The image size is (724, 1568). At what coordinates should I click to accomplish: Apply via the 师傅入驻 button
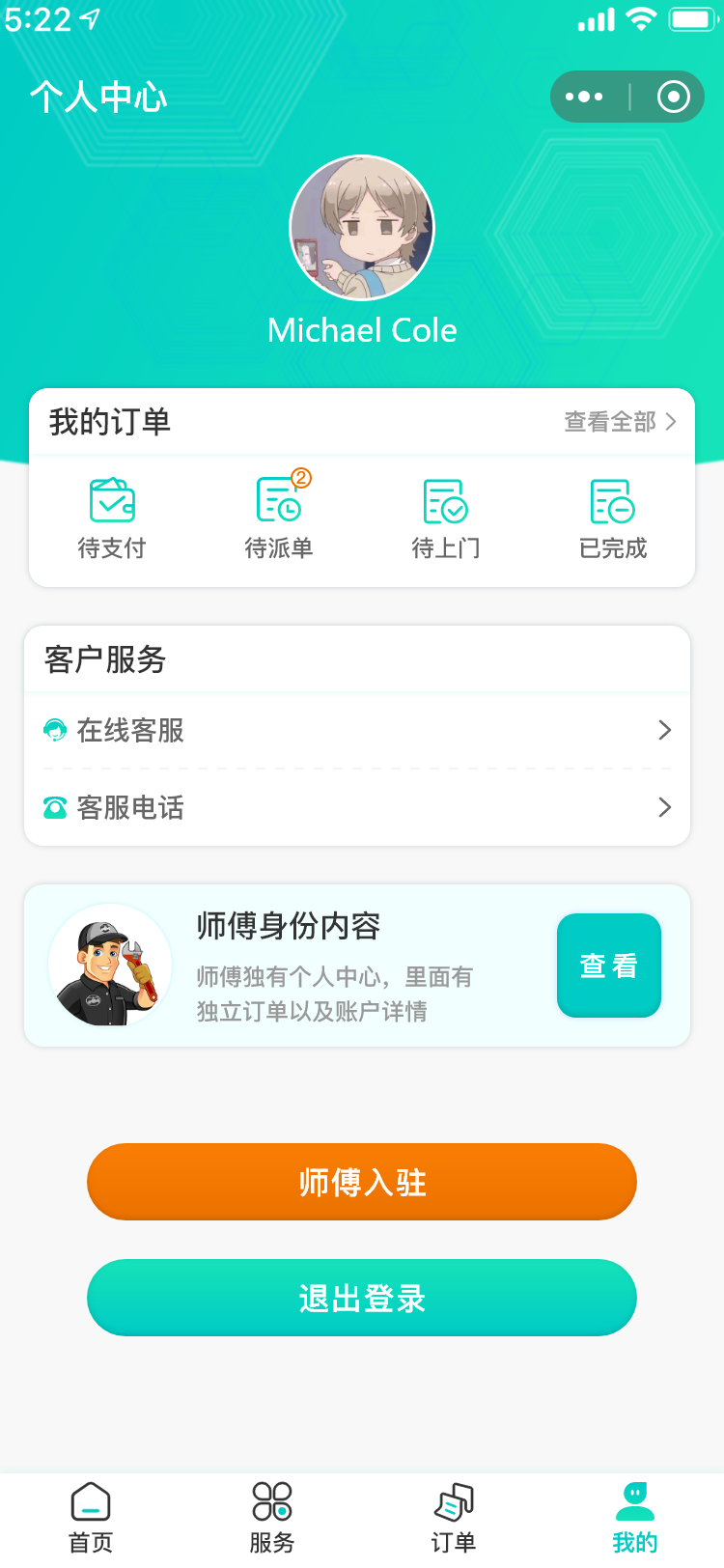click(x=362, y=1182)
